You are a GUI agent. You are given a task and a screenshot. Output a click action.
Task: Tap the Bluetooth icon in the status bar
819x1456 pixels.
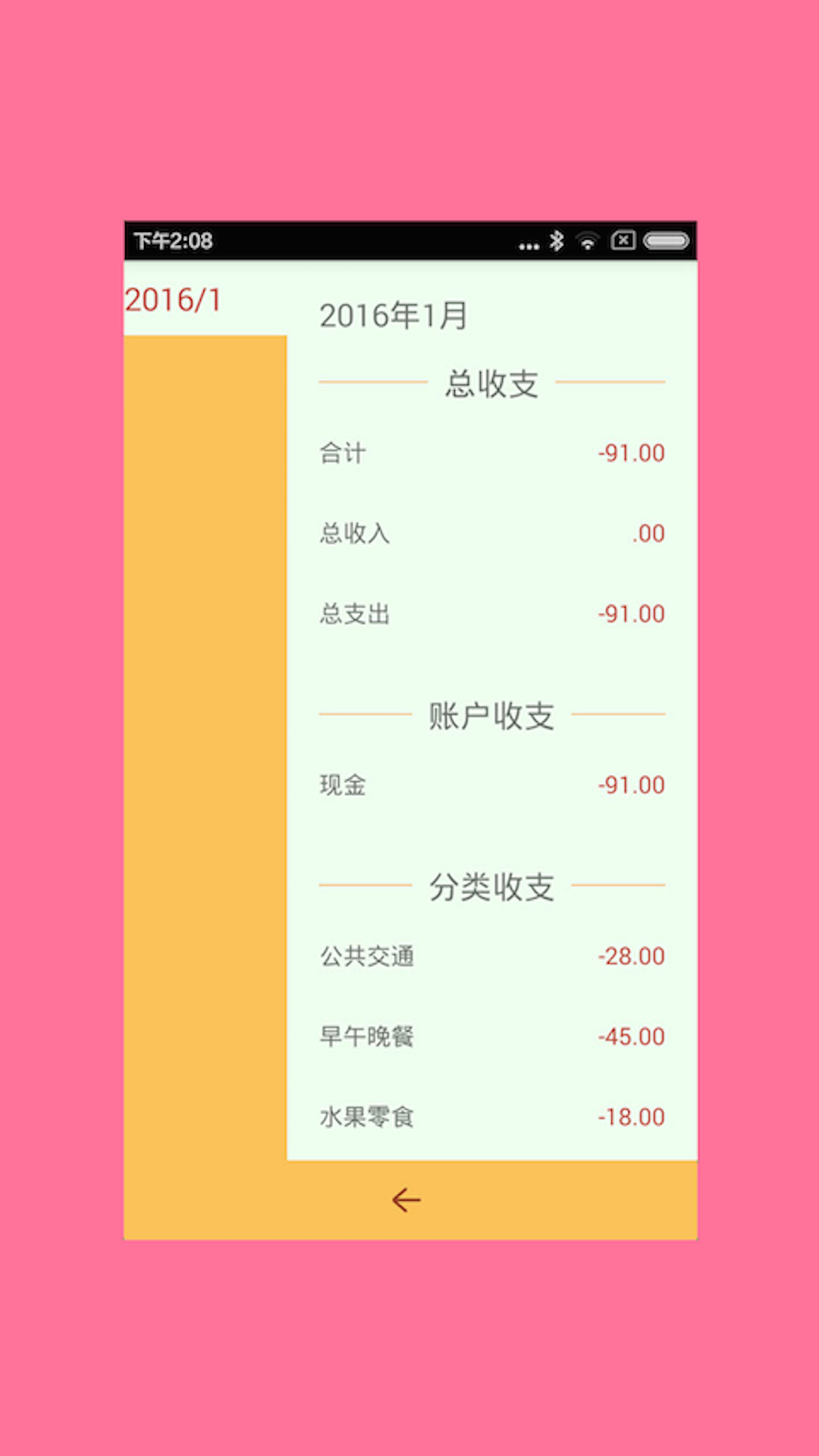(558, 240)
